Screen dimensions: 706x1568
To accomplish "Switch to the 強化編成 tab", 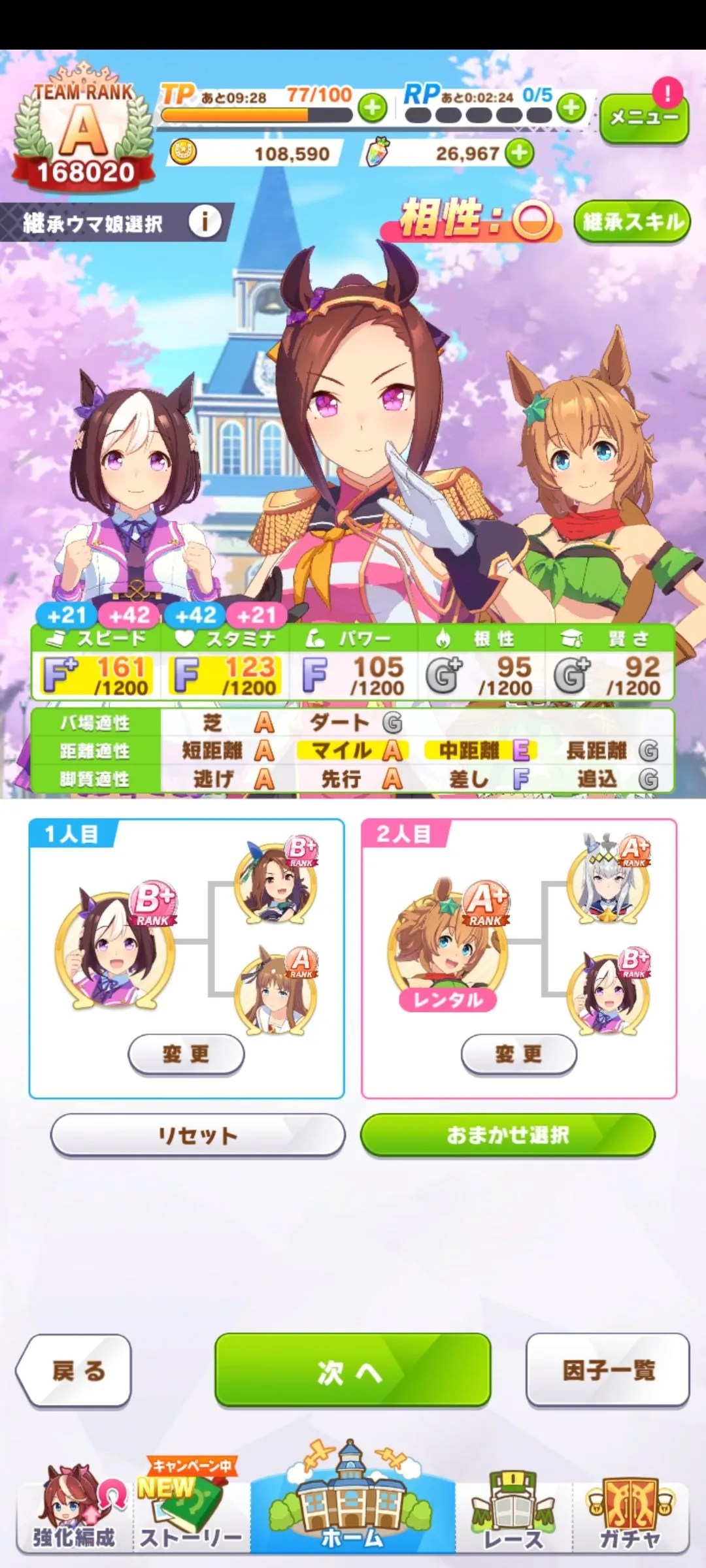I will (74, 1516).
